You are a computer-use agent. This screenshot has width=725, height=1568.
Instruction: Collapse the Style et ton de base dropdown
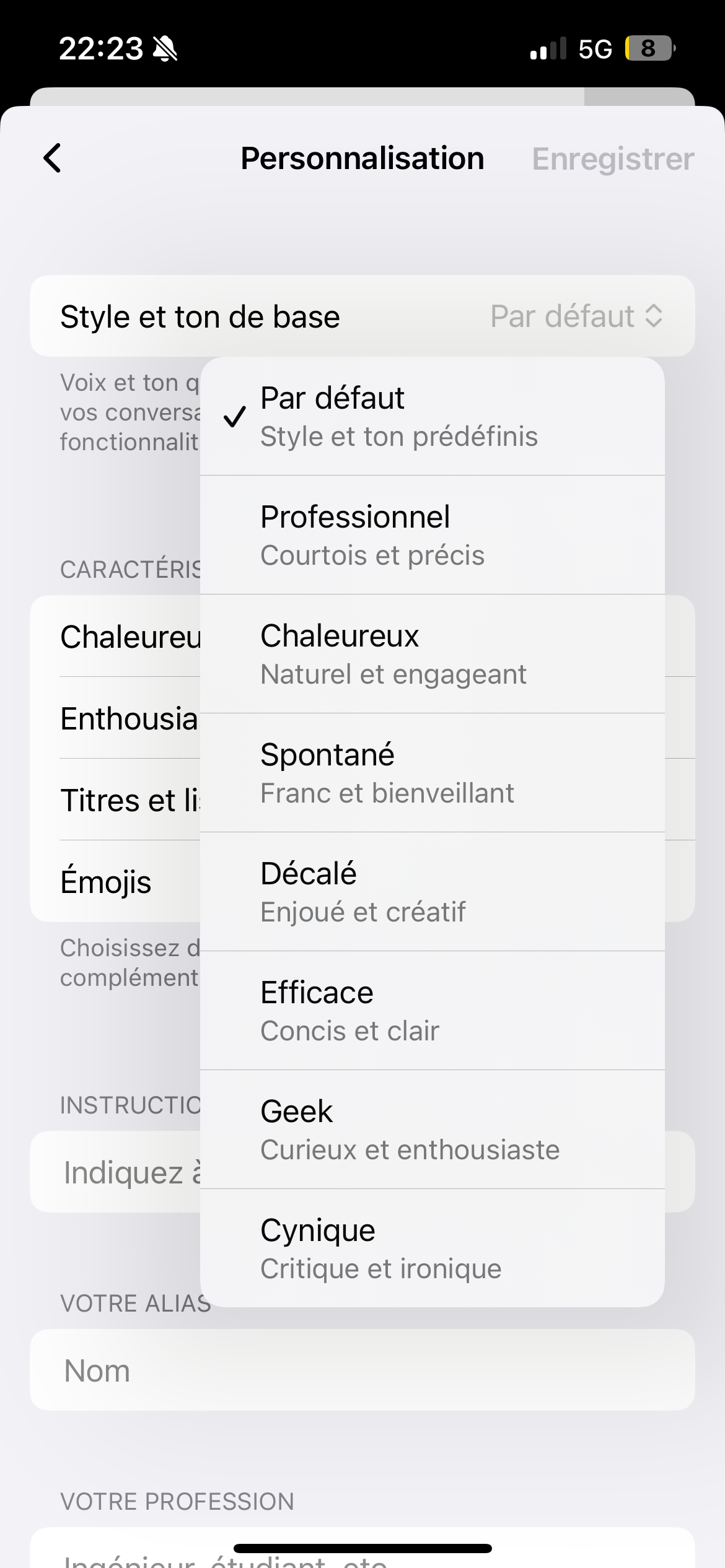pyautogui.click(x=576, y=316)
